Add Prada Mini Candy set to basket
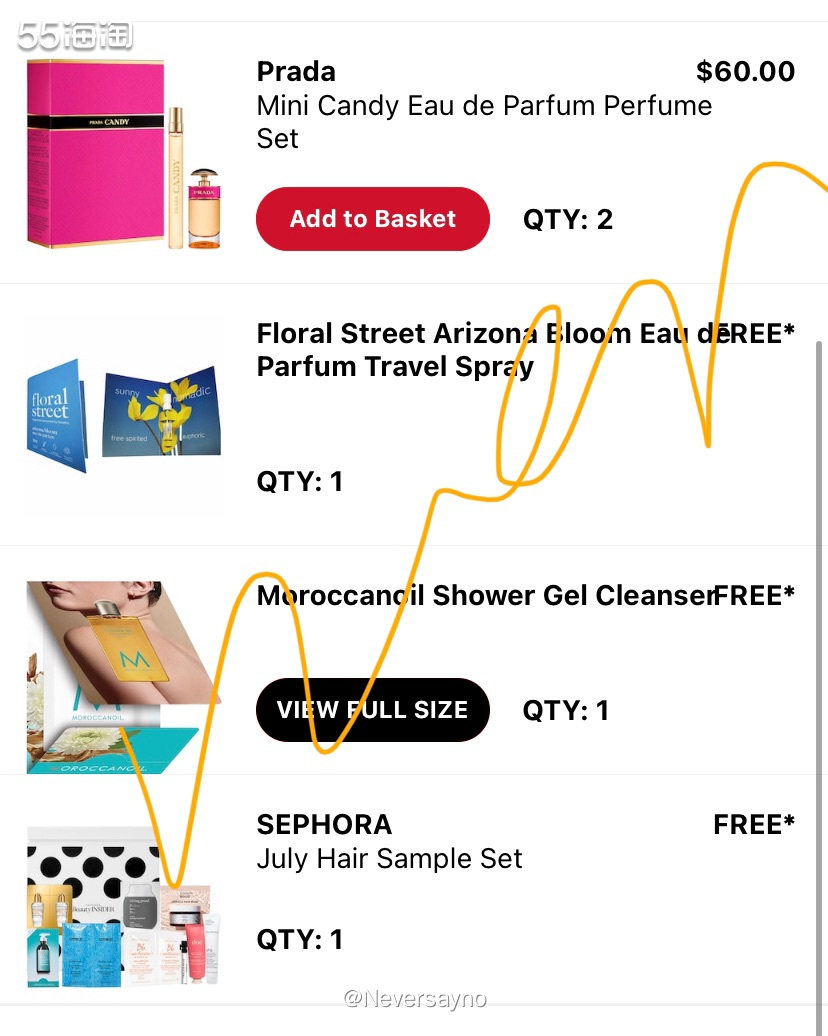828x1036 pixels. pyautogui.click(x=373, y=219)
